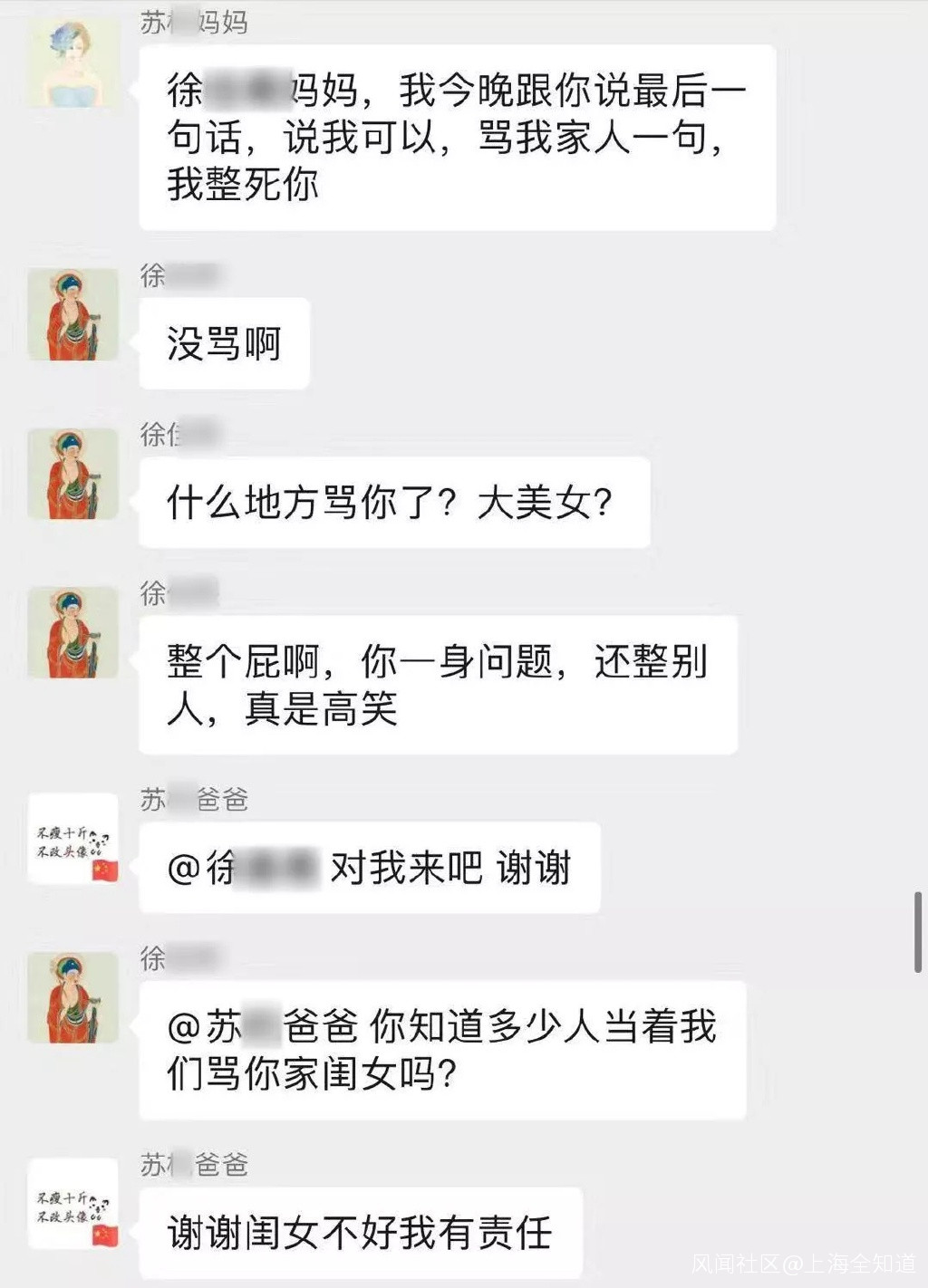The width and height of the screenshot is (928, 1288).
Task: View profile of sender of 谢谢闺女不好我有责任
Action: (x=73, y=1203)
